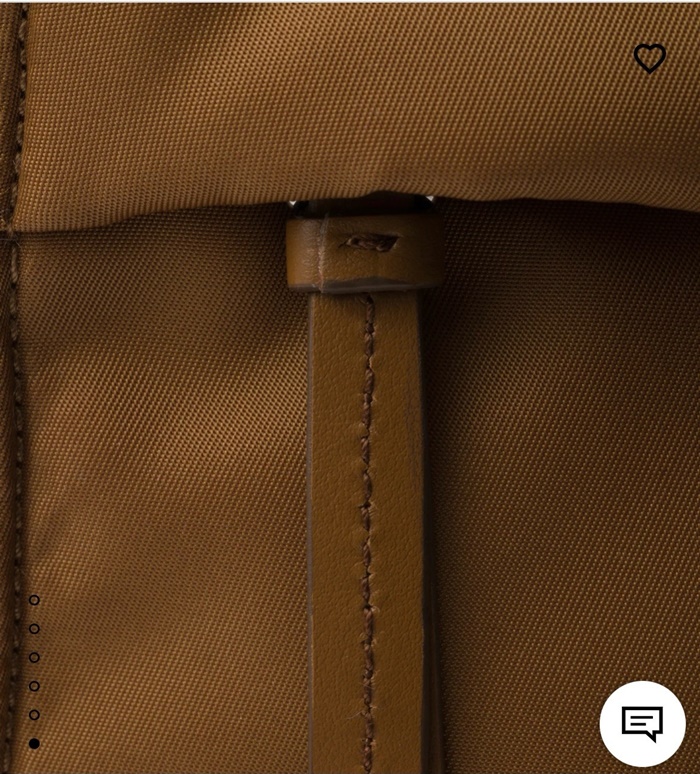Jump to the first image indicator dot

coord(34,600)
